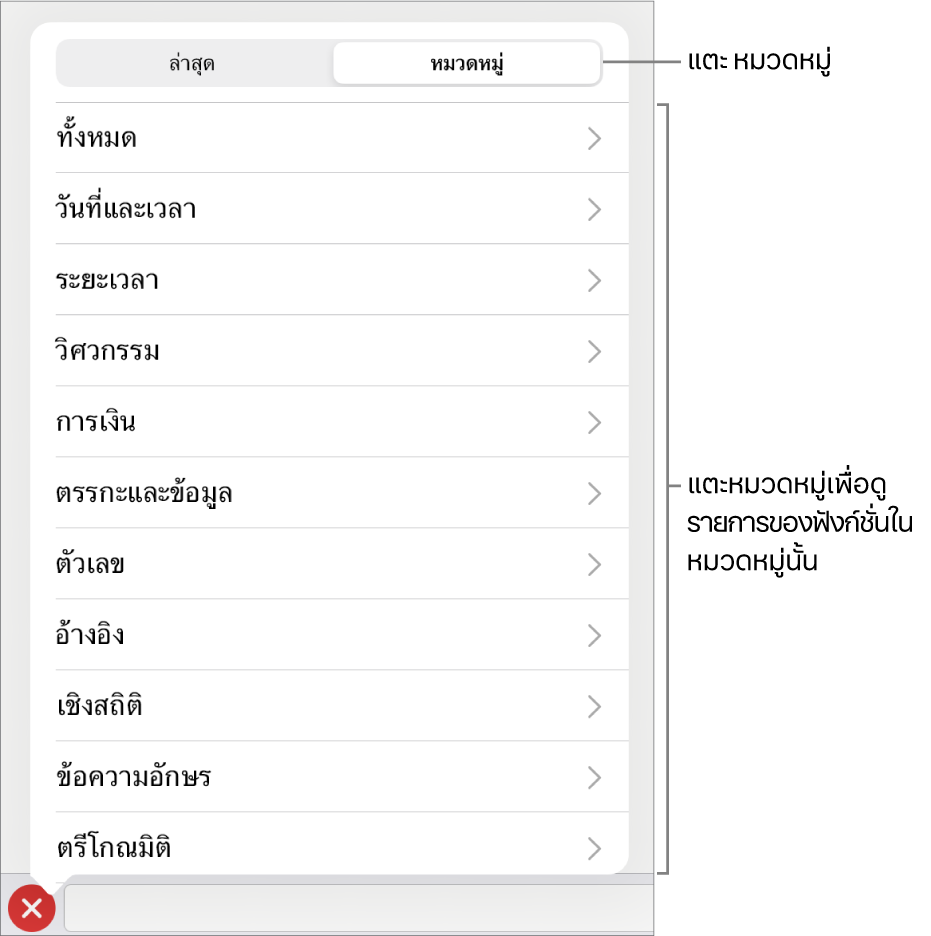Open ตรรกะและข้อมูล category
Screen dimensions: 931x936
coord(330,493)
